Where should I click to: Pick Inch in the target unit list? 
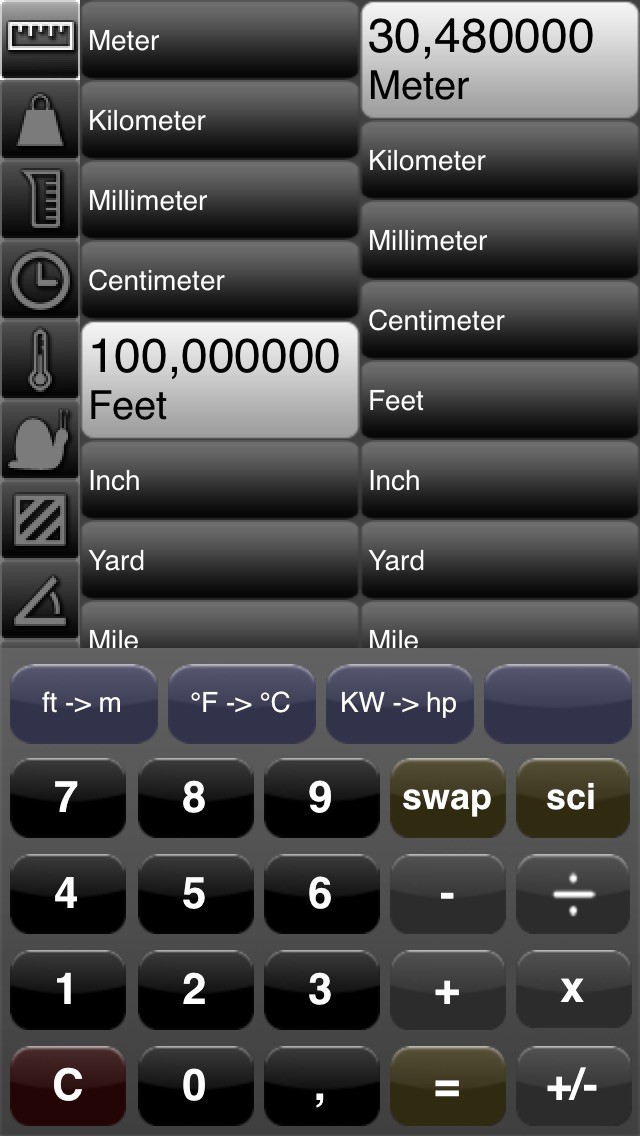click(x=498, y=481)
